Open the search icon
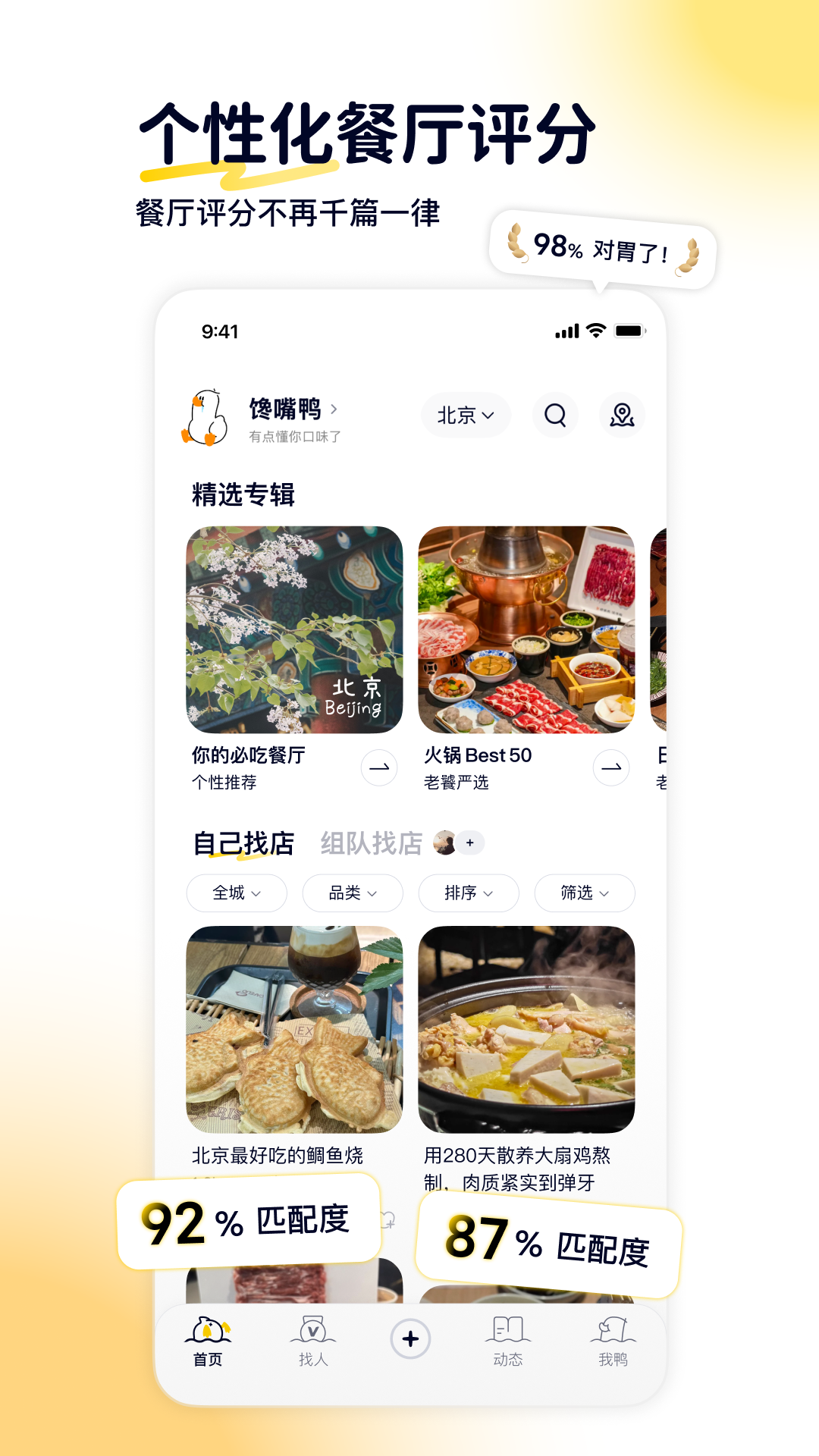Viewport: 819px width, 1456px height. (x=556, y=416)
